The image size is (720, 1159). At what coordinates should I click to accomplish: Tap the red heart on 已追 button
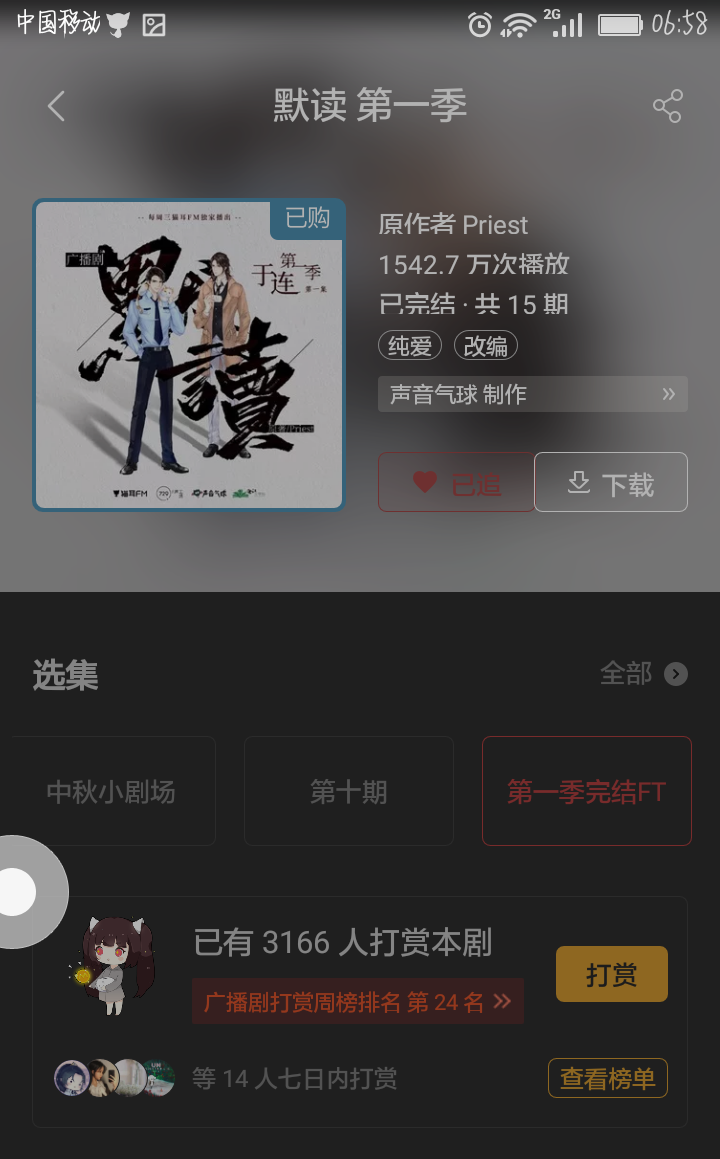[424, 481]
